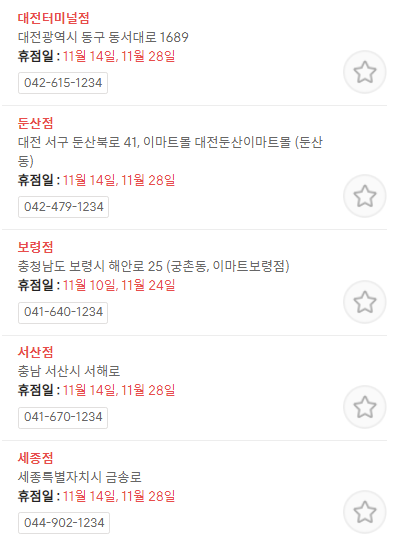401x544 pixels.
Task: Favorite the 대전터미널점 store with star
Action: (365, 72)
